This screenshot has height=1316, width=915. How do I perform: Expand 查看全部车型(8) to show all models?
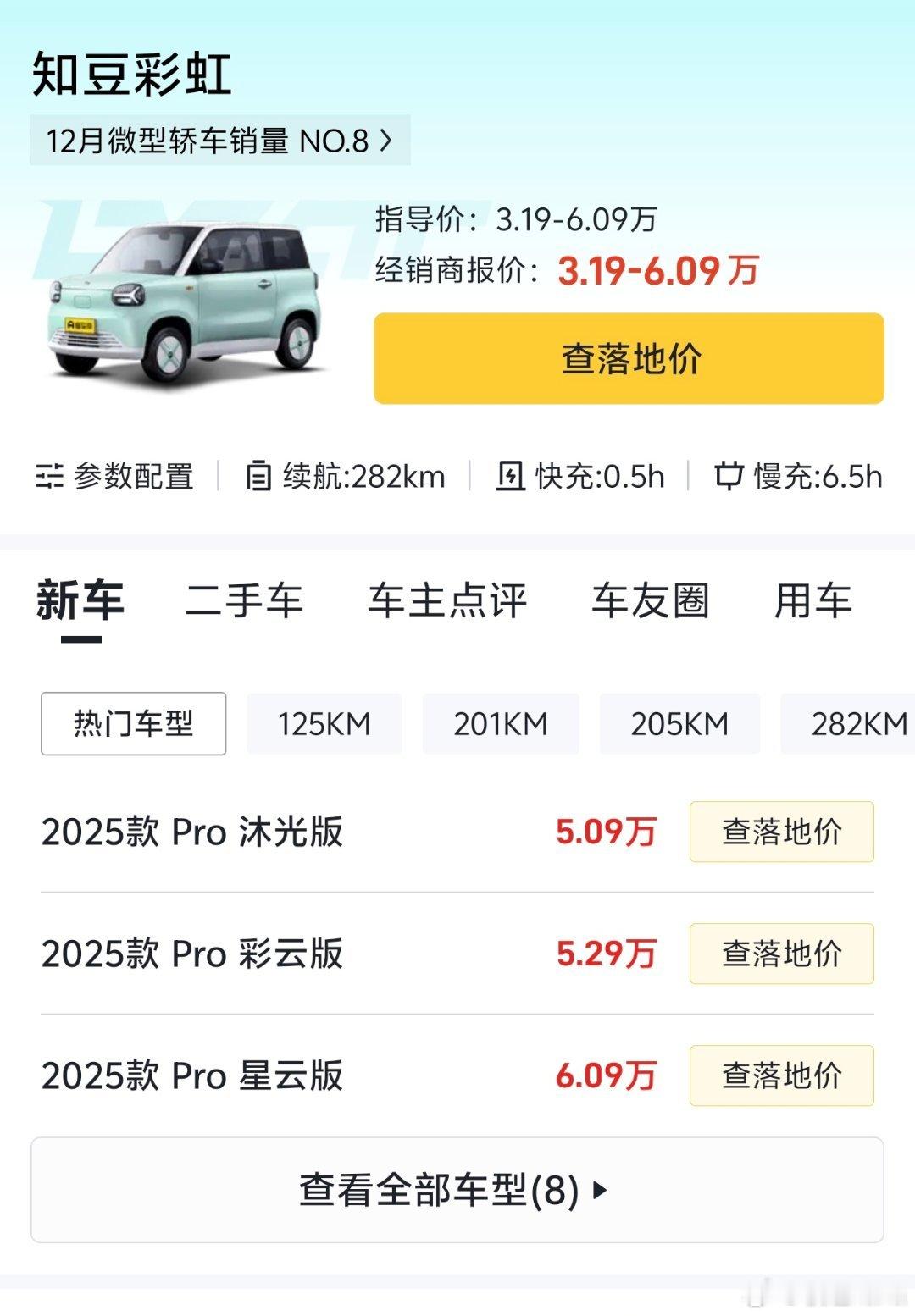[457, 1190]
